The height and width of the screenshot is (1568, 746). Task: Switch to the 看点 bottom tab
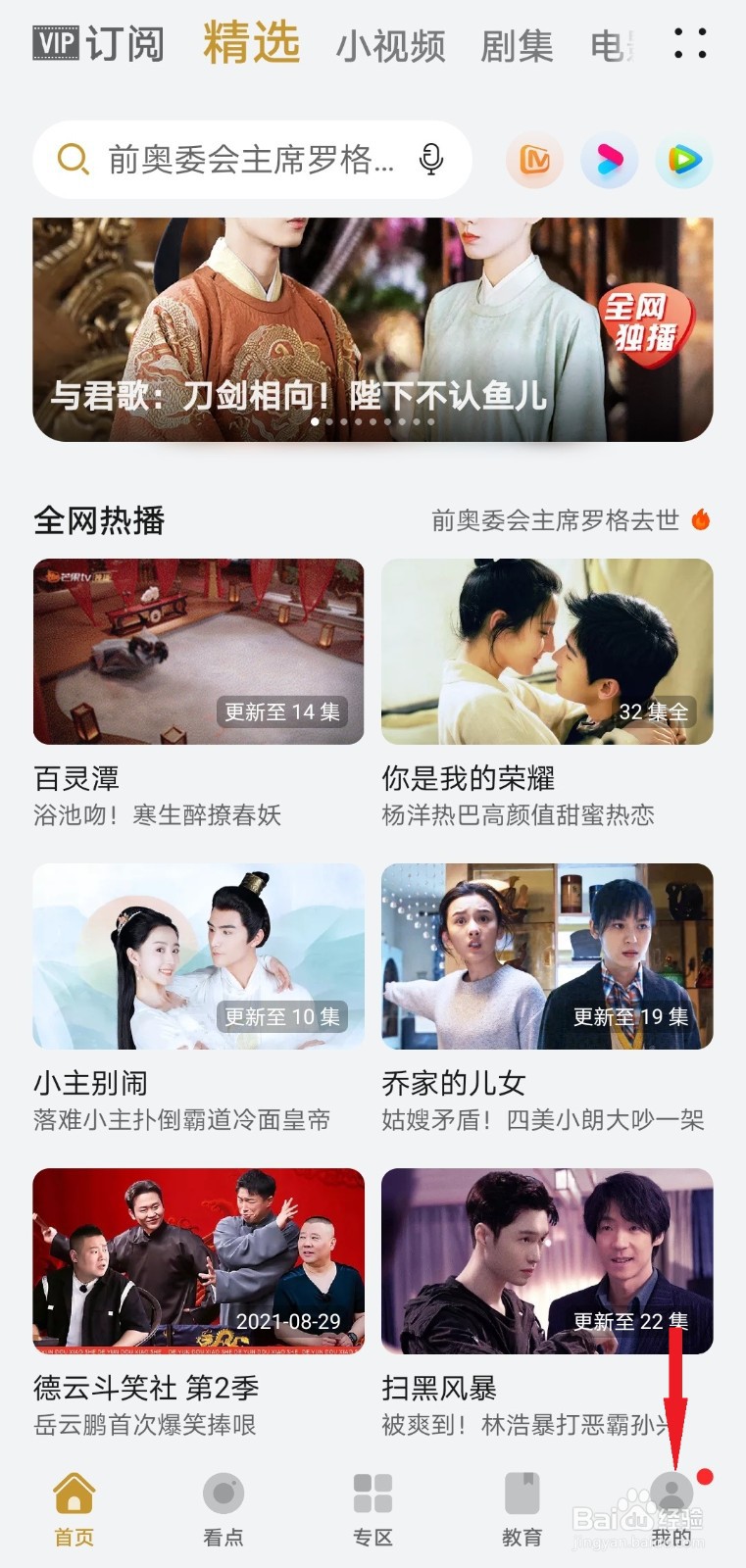tap(224, 1509)
